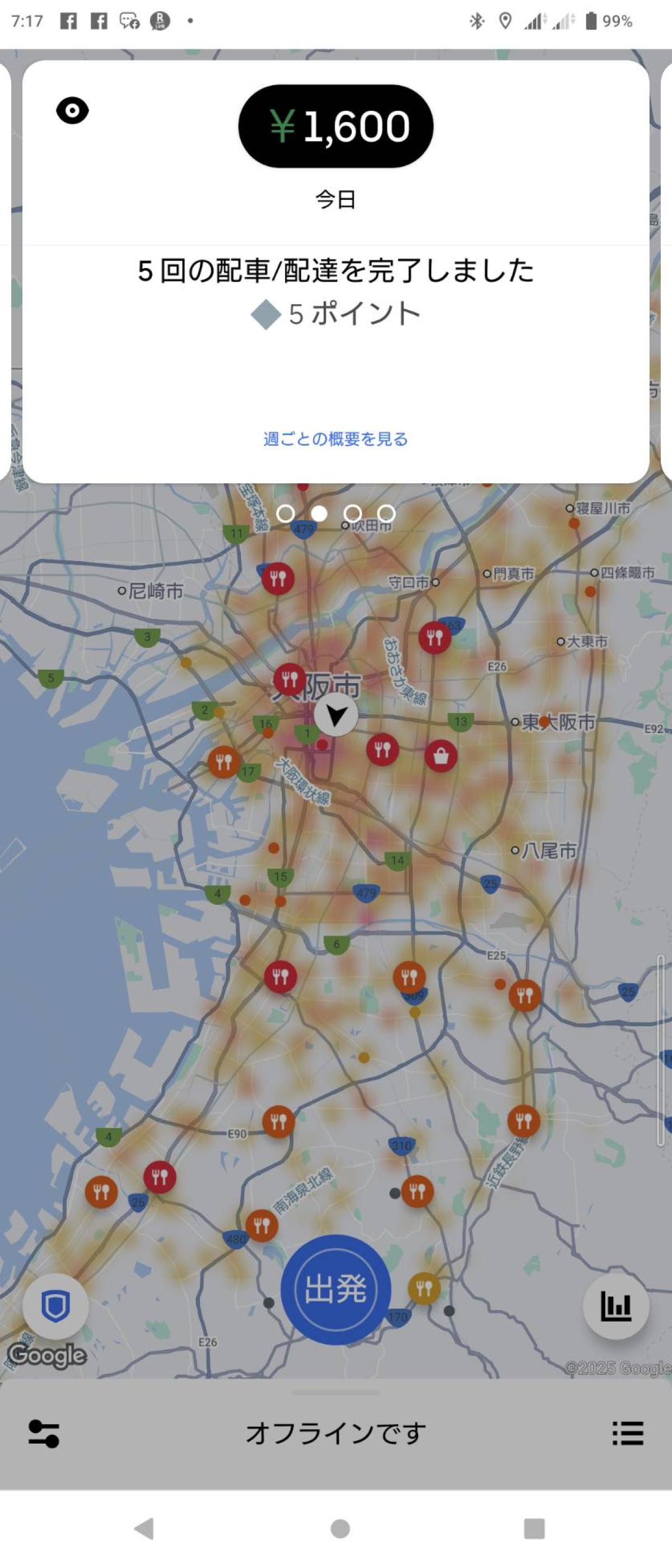
Task: Open the list menu icon
Action: pos(628,1434)
